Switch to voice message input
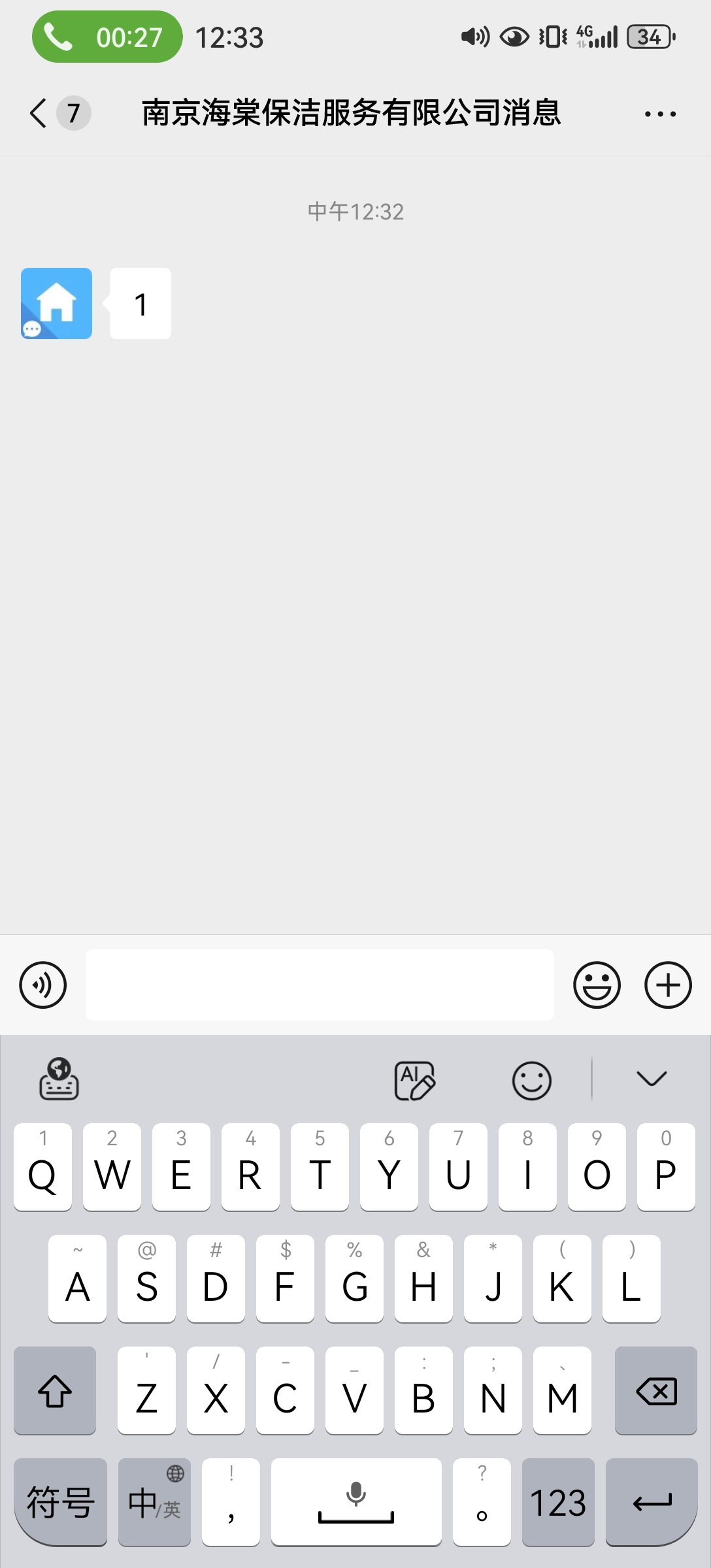Viewport: 711px width, 1568px height. tap(43, 985)
